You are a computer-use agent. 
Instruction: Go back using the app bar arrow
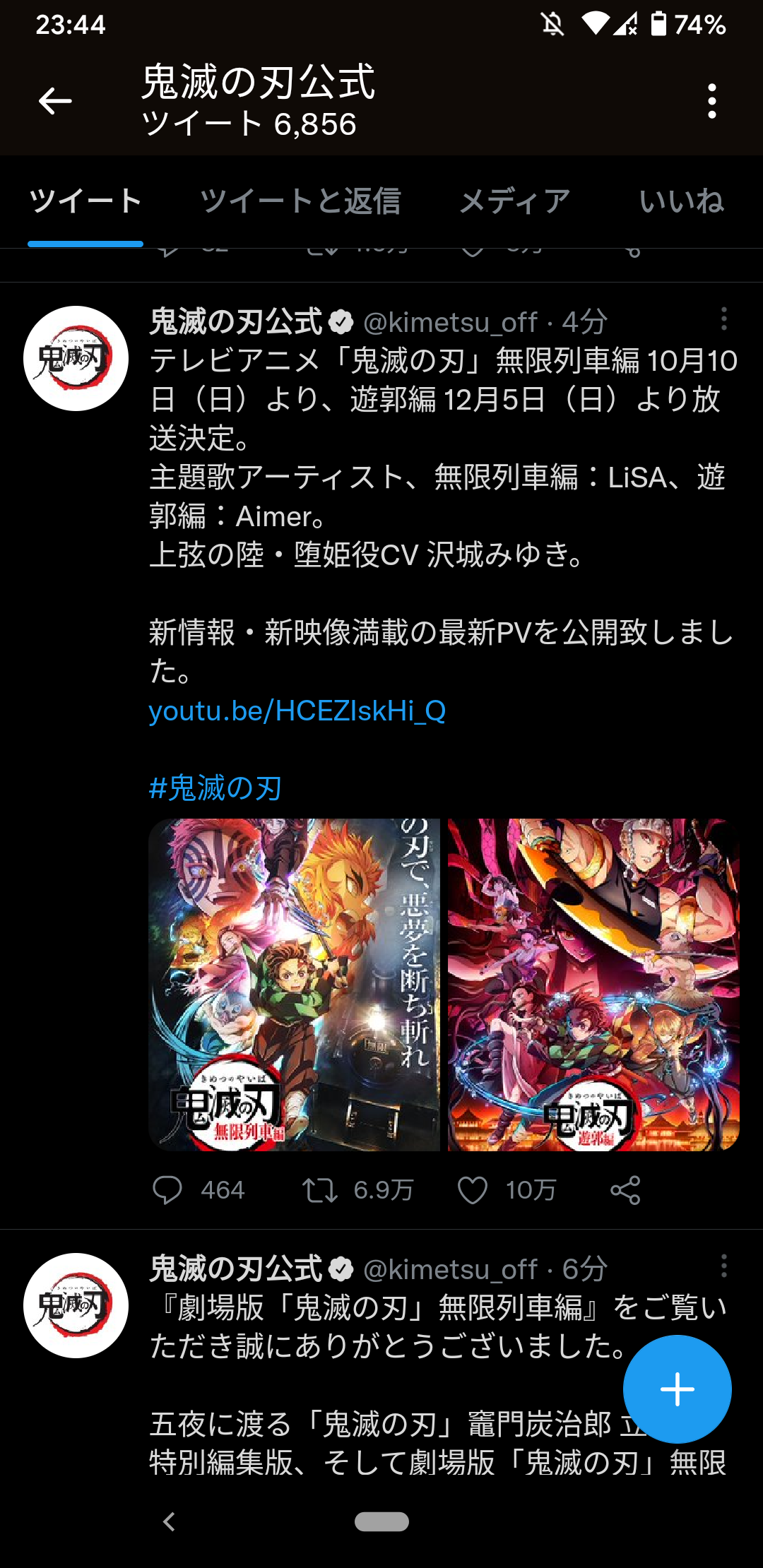tap(55, 101)
